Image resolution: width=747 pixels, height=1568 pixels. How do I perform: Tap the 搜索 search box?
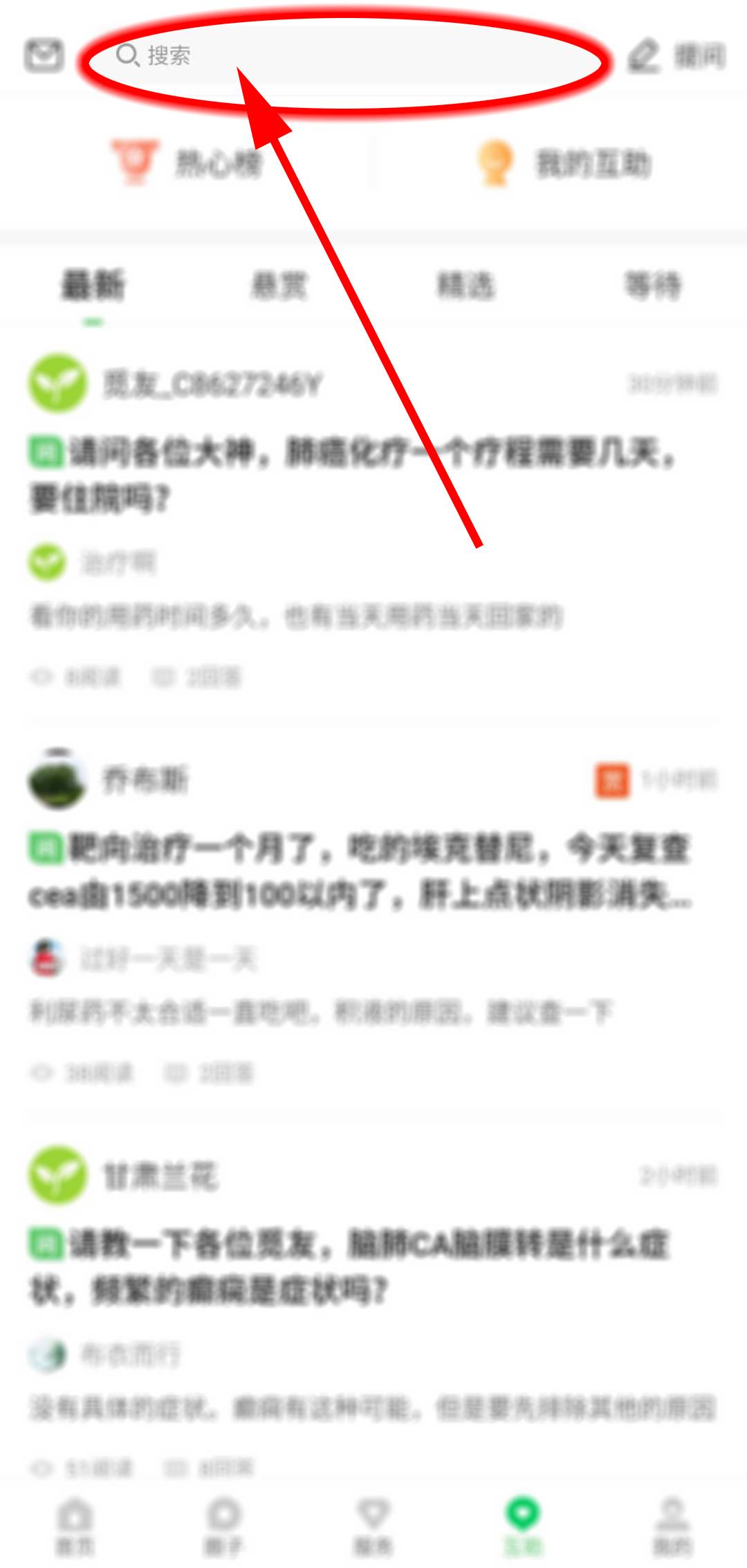coord(346,56)
